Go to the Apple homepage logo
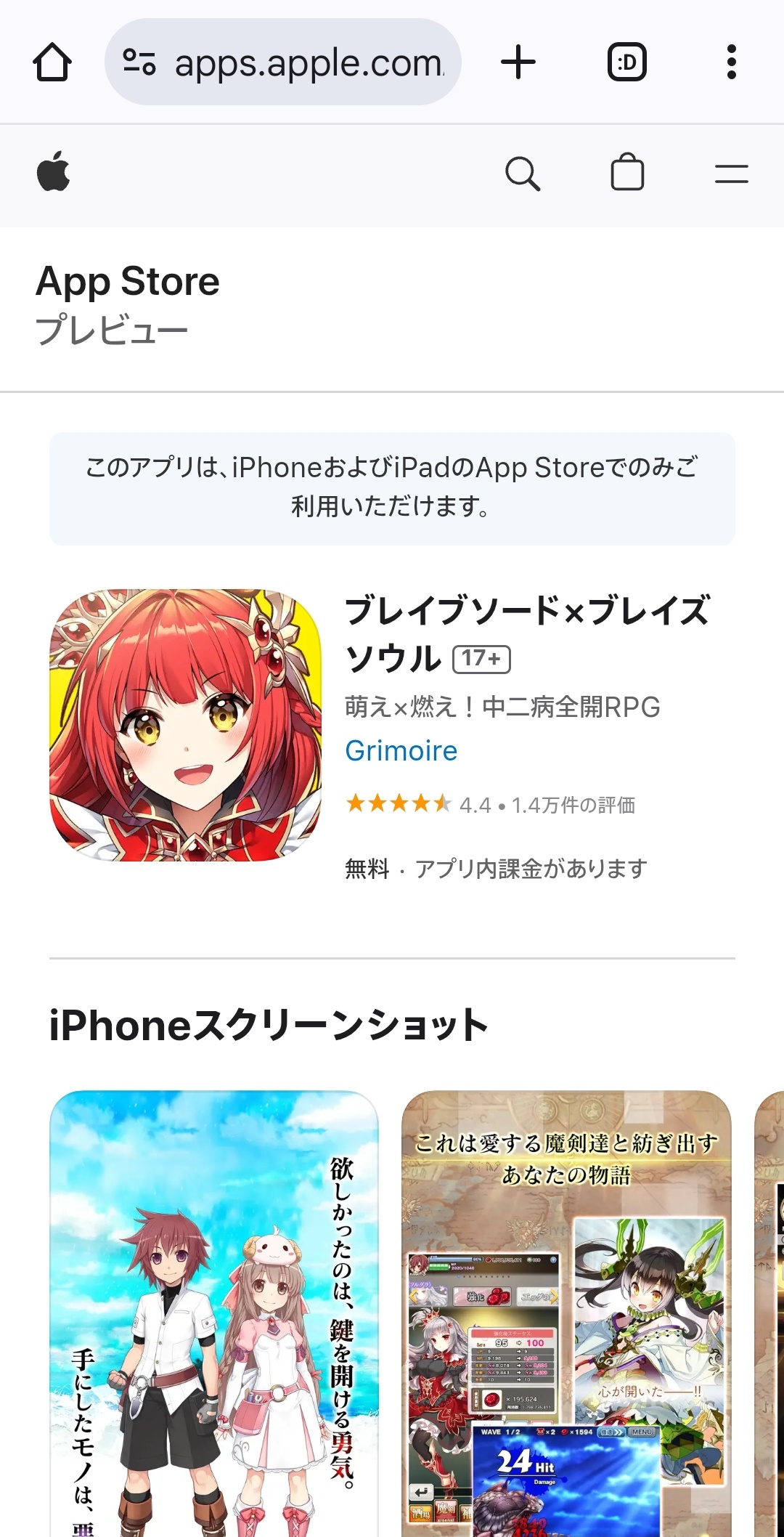The width and height of the screenshot is (784, 1537). coord(54,173)
